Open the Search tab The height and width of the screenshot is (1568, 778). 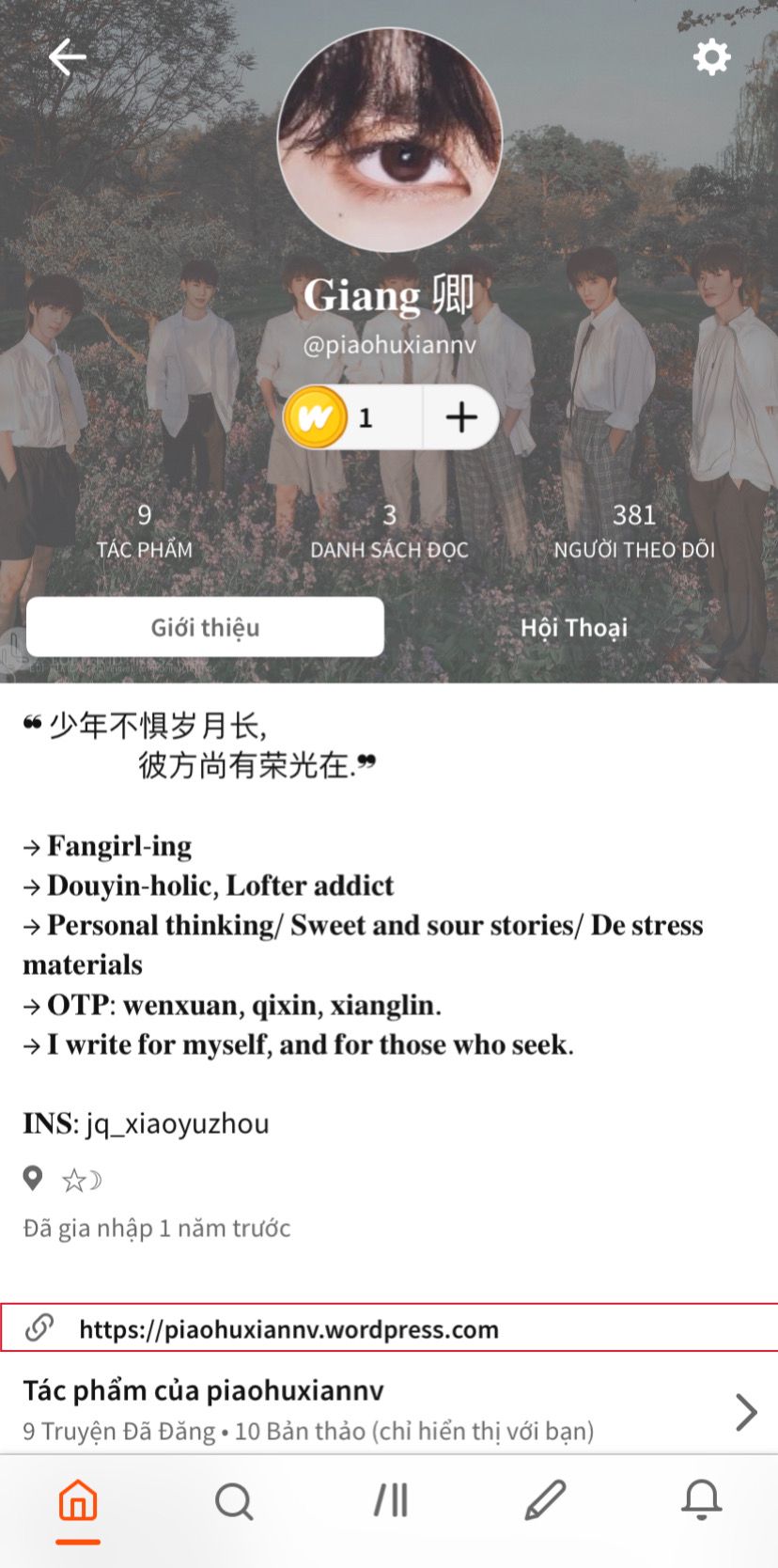[x=234, y=1501]
